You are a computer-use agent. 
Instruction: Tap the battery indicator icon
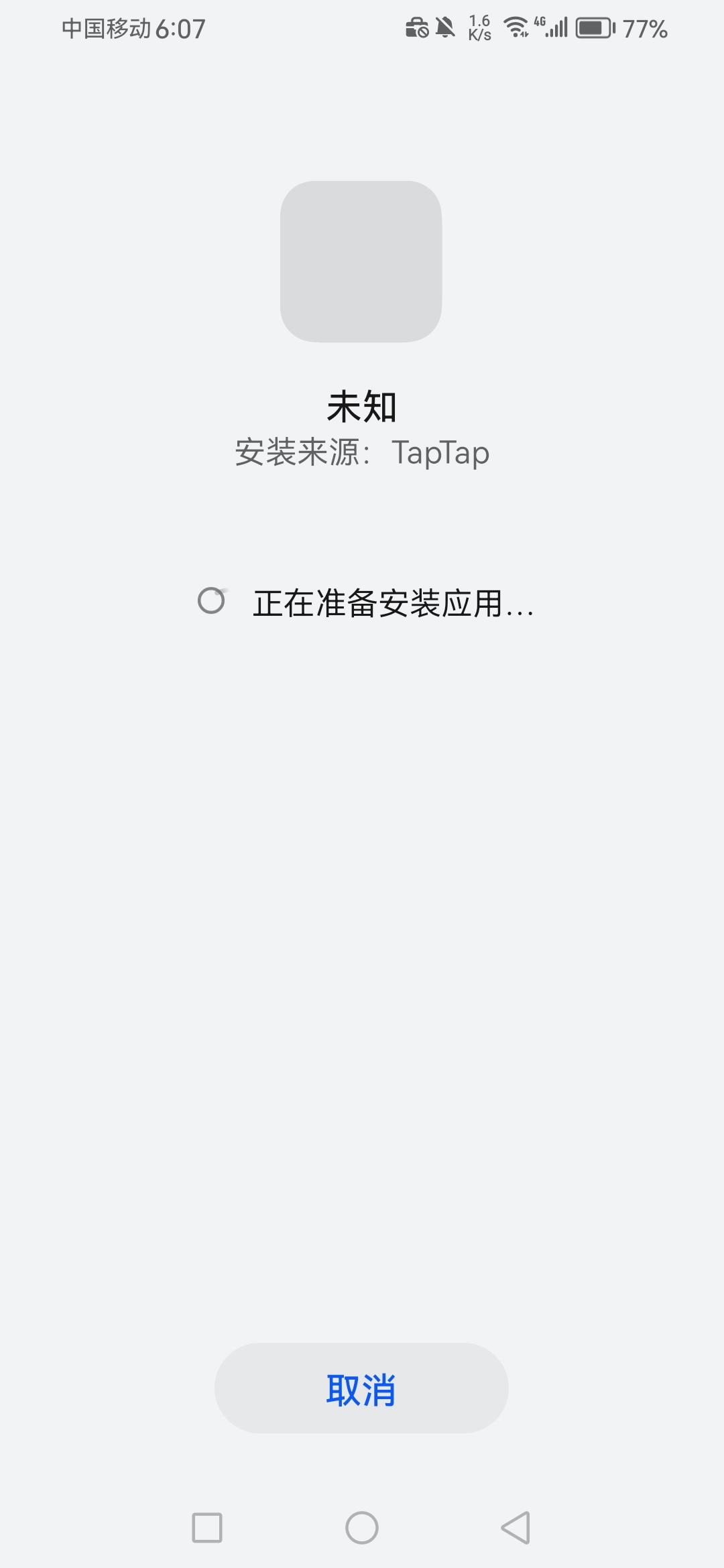click(x=593, y=27)
